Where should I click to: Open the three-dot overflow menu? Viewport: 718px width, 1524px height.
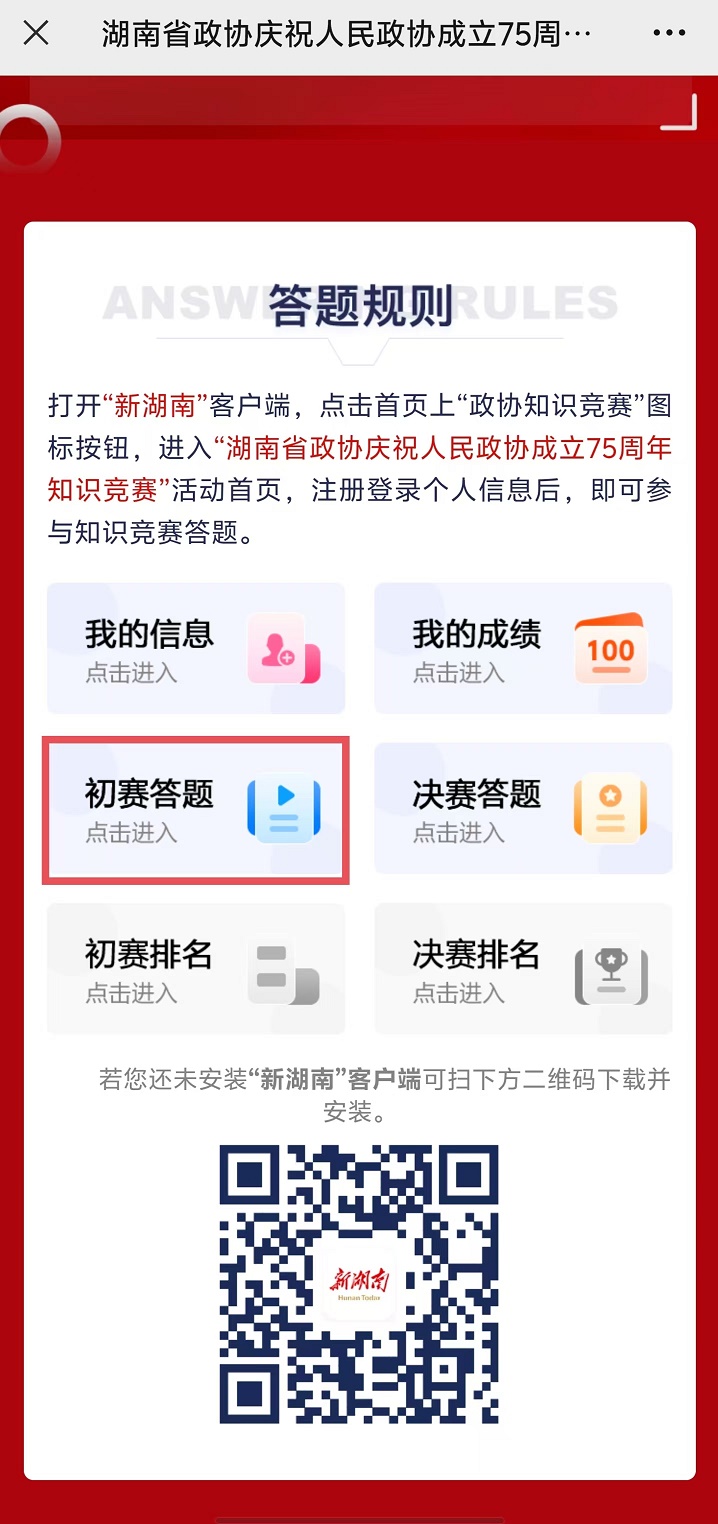[669, 33]
